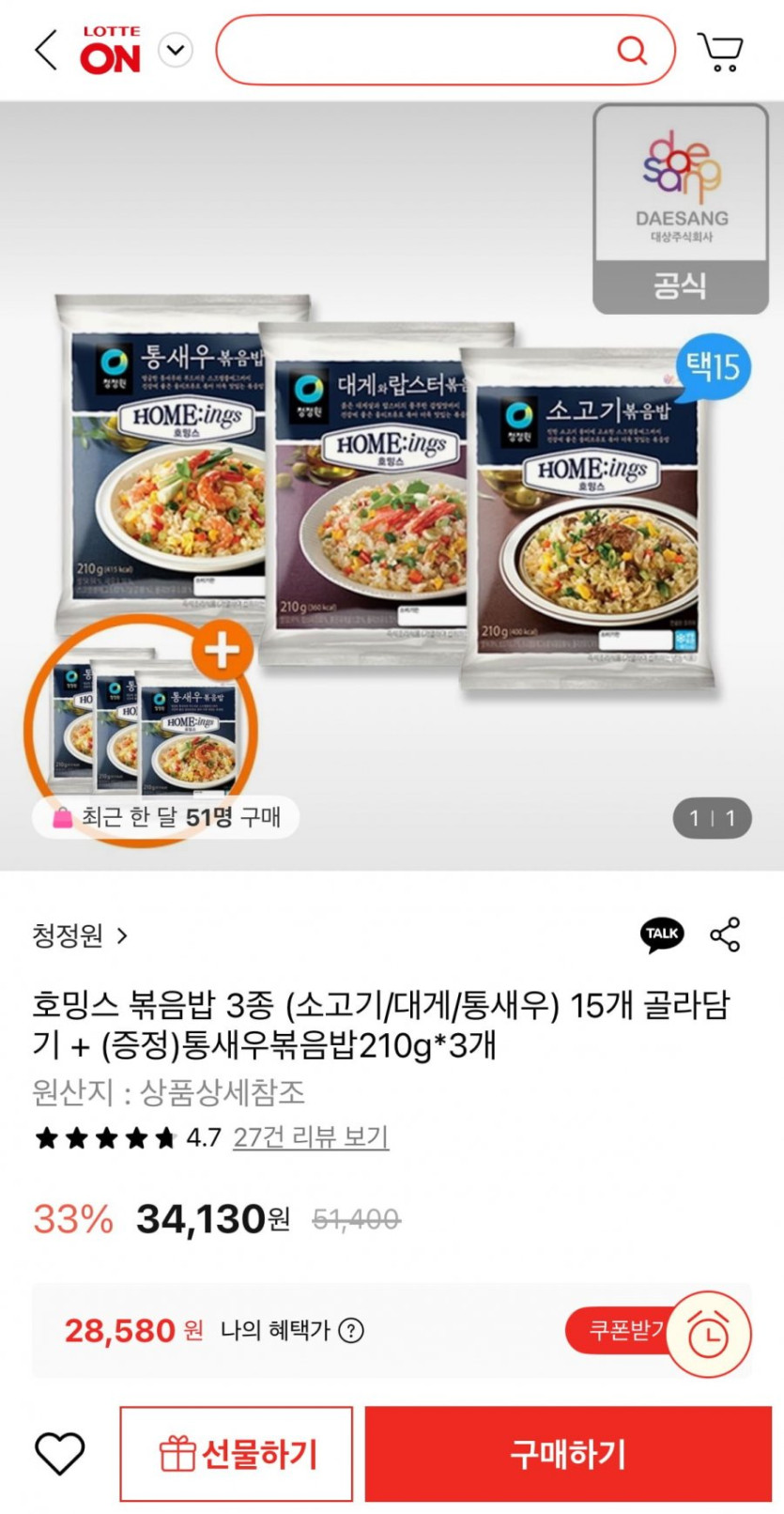Share via KakaoTalk icon
The height and width of the screenshot is (1514, 784).
662,935
